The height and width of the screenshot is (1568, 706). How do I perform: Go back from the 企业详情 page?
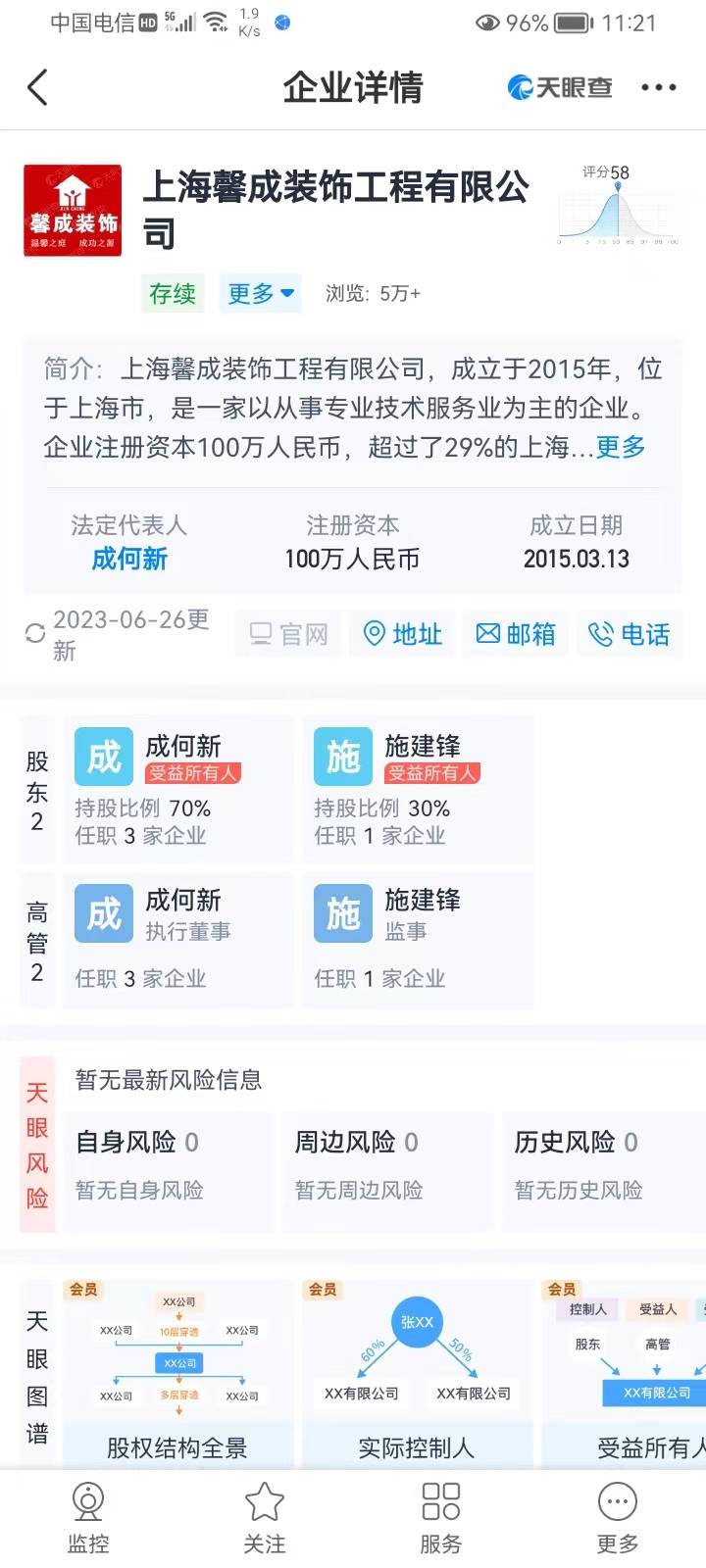37,88
